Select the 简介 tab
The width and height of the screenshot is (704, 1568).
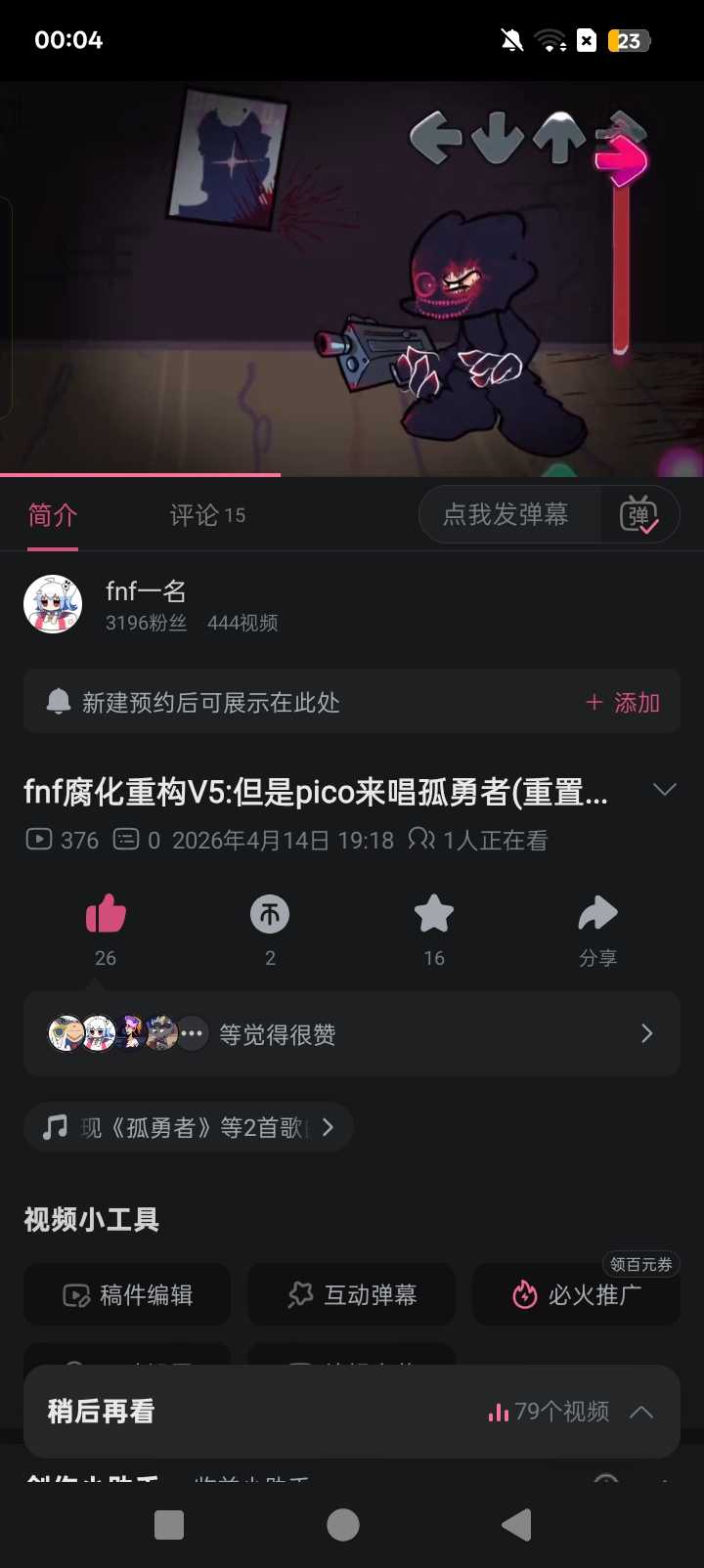tap(53, 515)
